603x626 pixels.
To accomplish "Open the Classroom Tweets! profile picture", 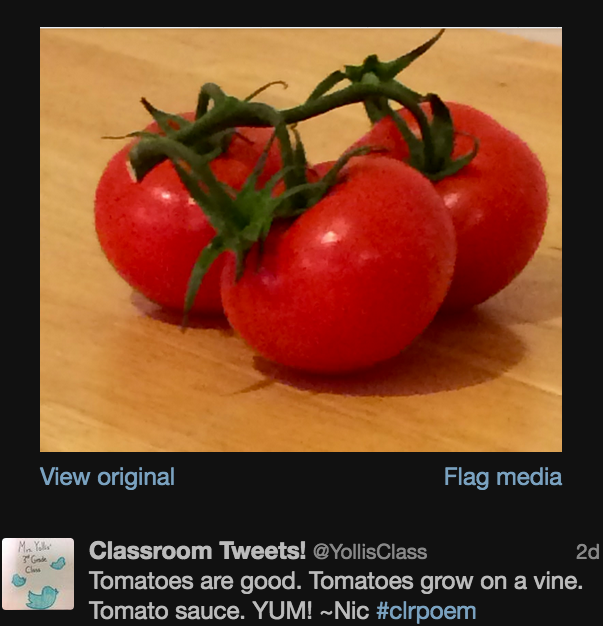I will [x=38, y=574].
